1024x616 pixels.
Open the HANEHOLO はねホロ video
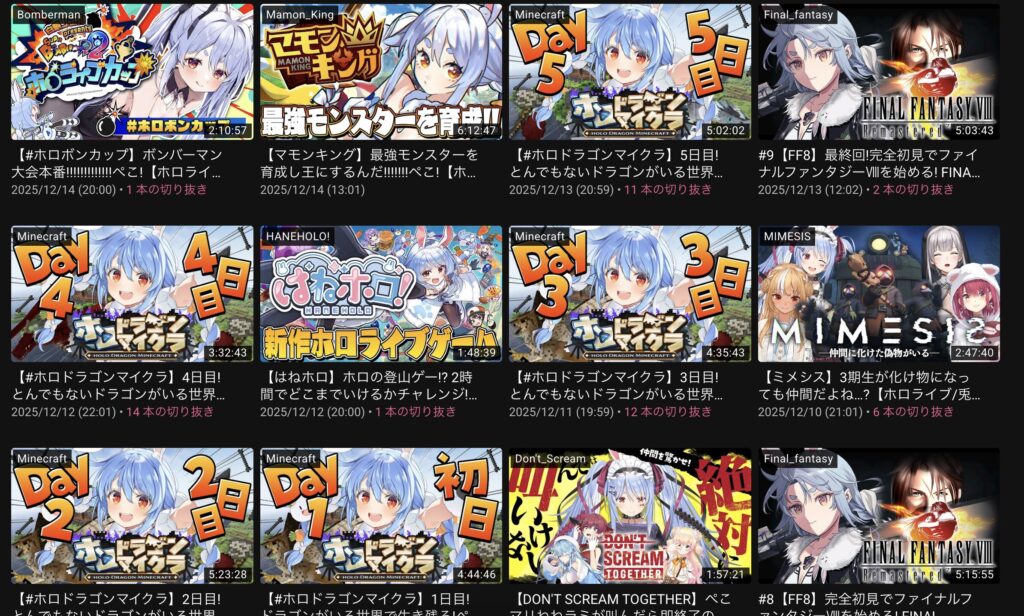pyautogui.click(x=381, y=294)
